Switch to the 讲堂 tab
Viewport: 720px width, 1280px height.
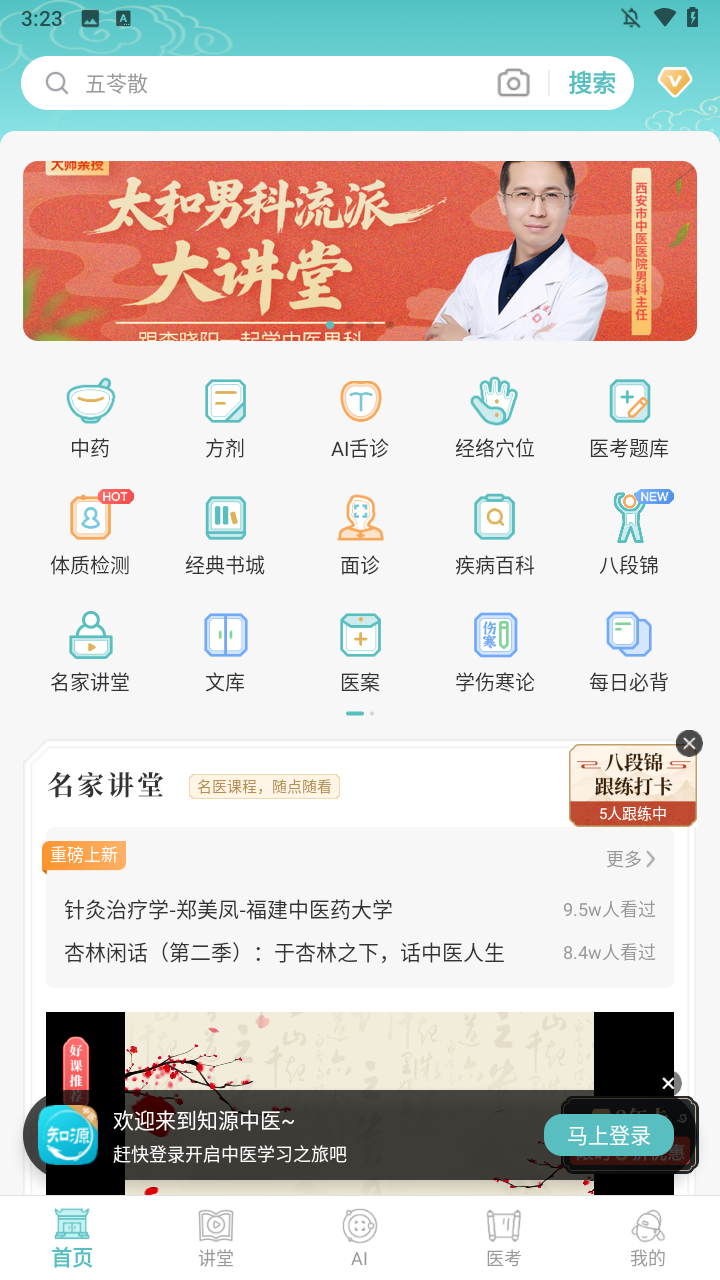[x=216, y=1238]
